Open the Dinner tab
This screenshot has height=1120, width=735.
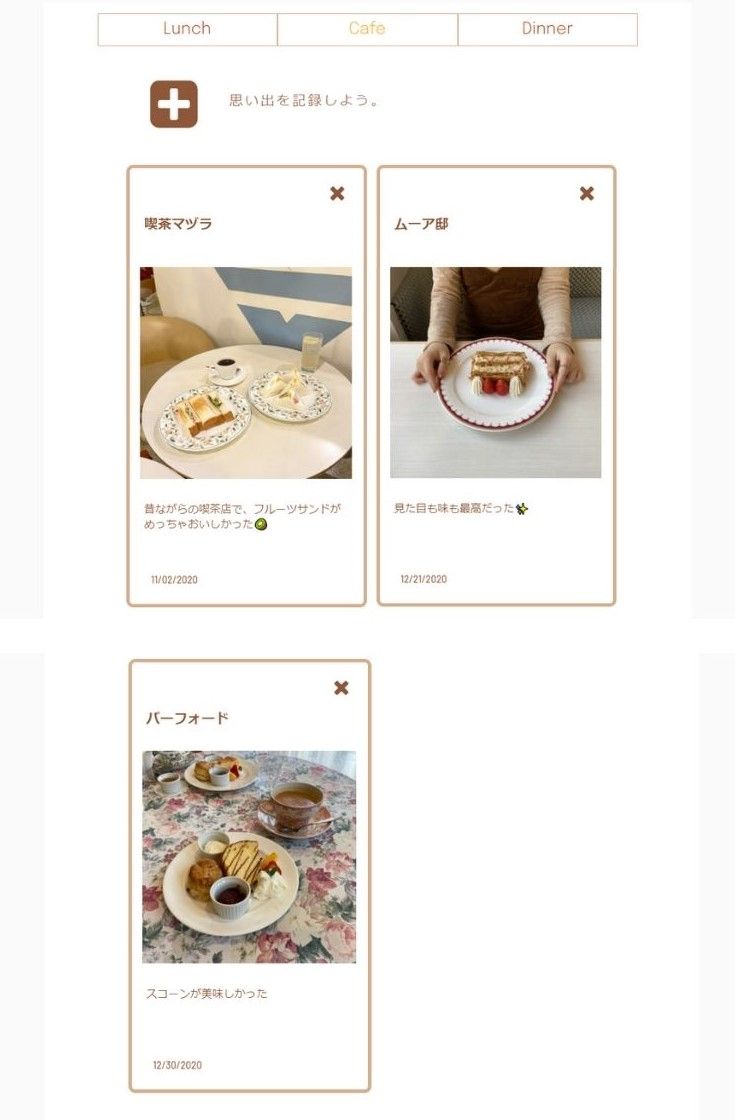547,29
